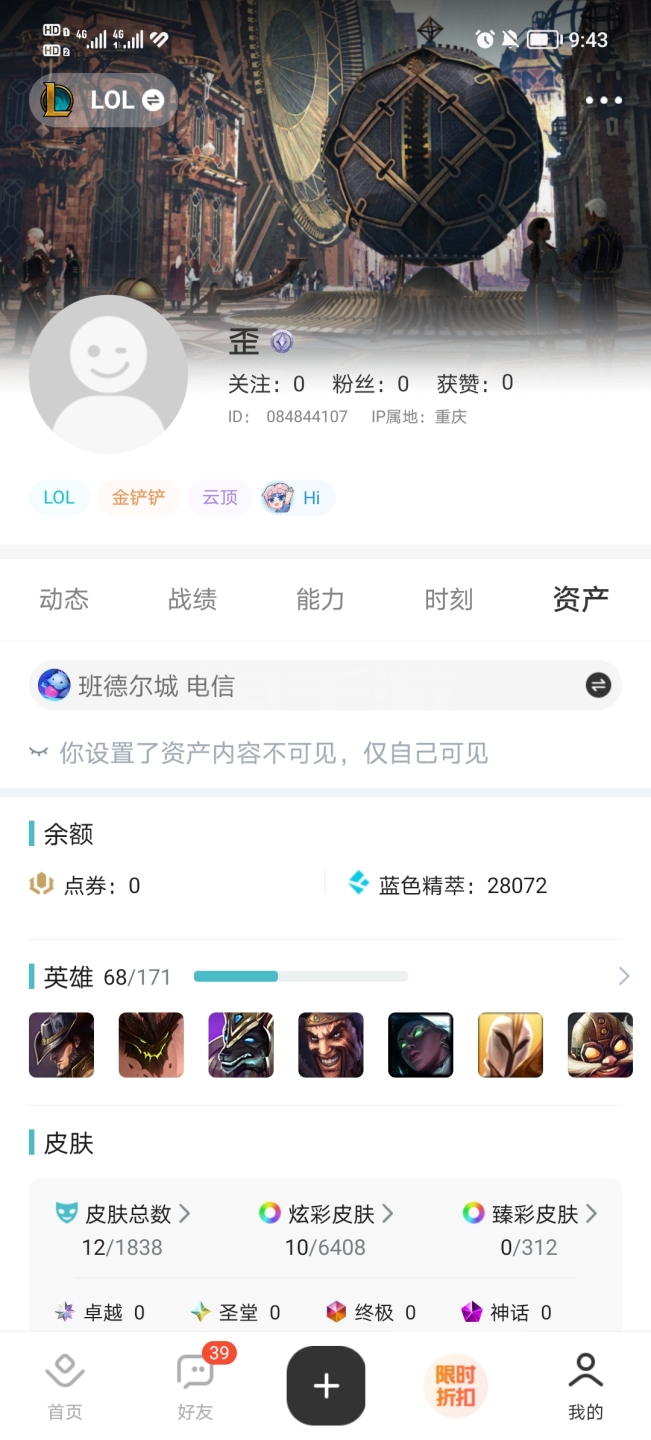Screen dimensions: 651x1440
Task: Switch to the 能力 tab
Action: [320, 599]
